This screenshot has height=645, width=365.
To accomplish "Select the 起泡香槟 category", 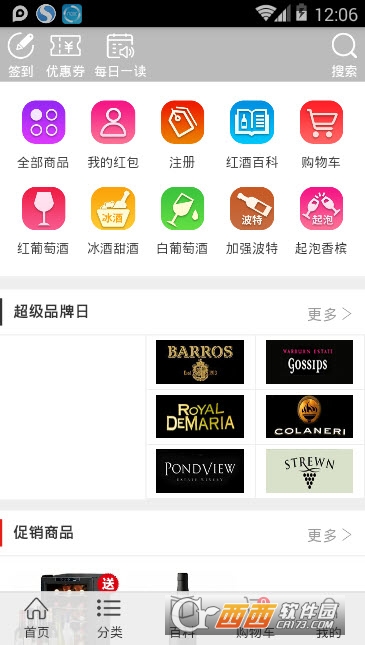I will click(x=321, y=221).
